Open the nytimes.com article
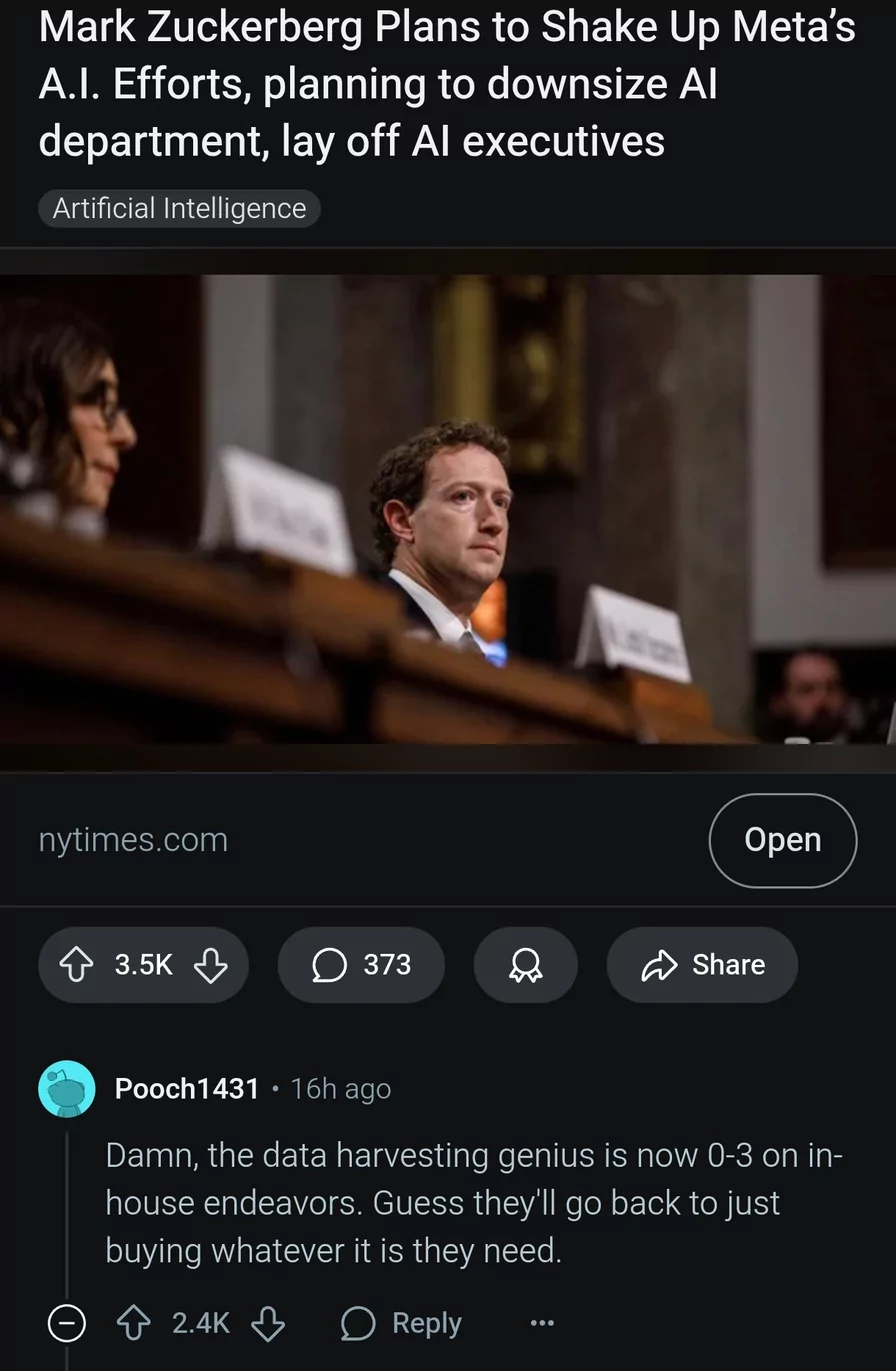 782,840
